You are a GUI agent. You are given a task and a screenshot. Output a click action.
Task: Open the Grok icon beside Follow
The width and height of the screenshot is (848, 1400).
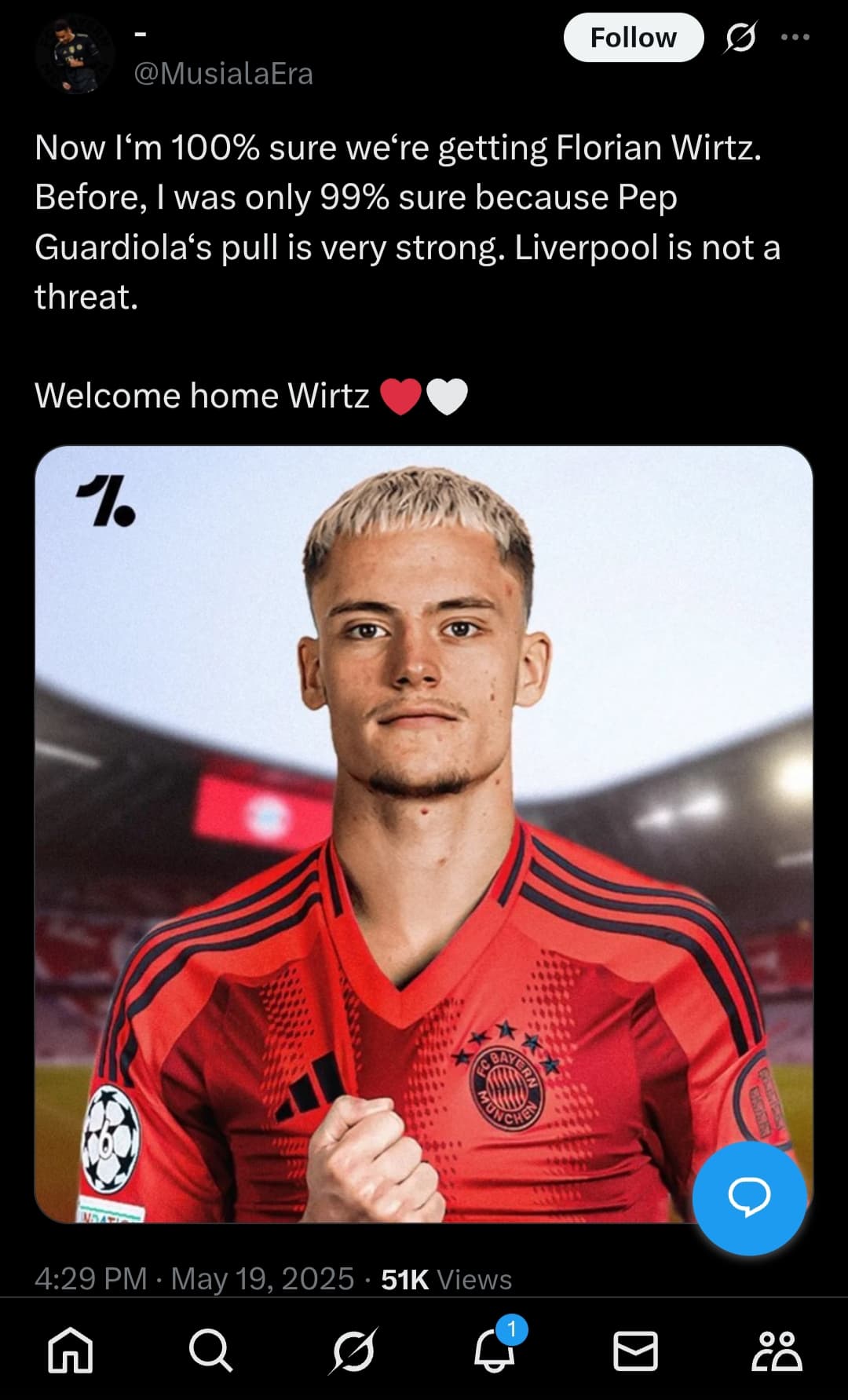[740, 38]
